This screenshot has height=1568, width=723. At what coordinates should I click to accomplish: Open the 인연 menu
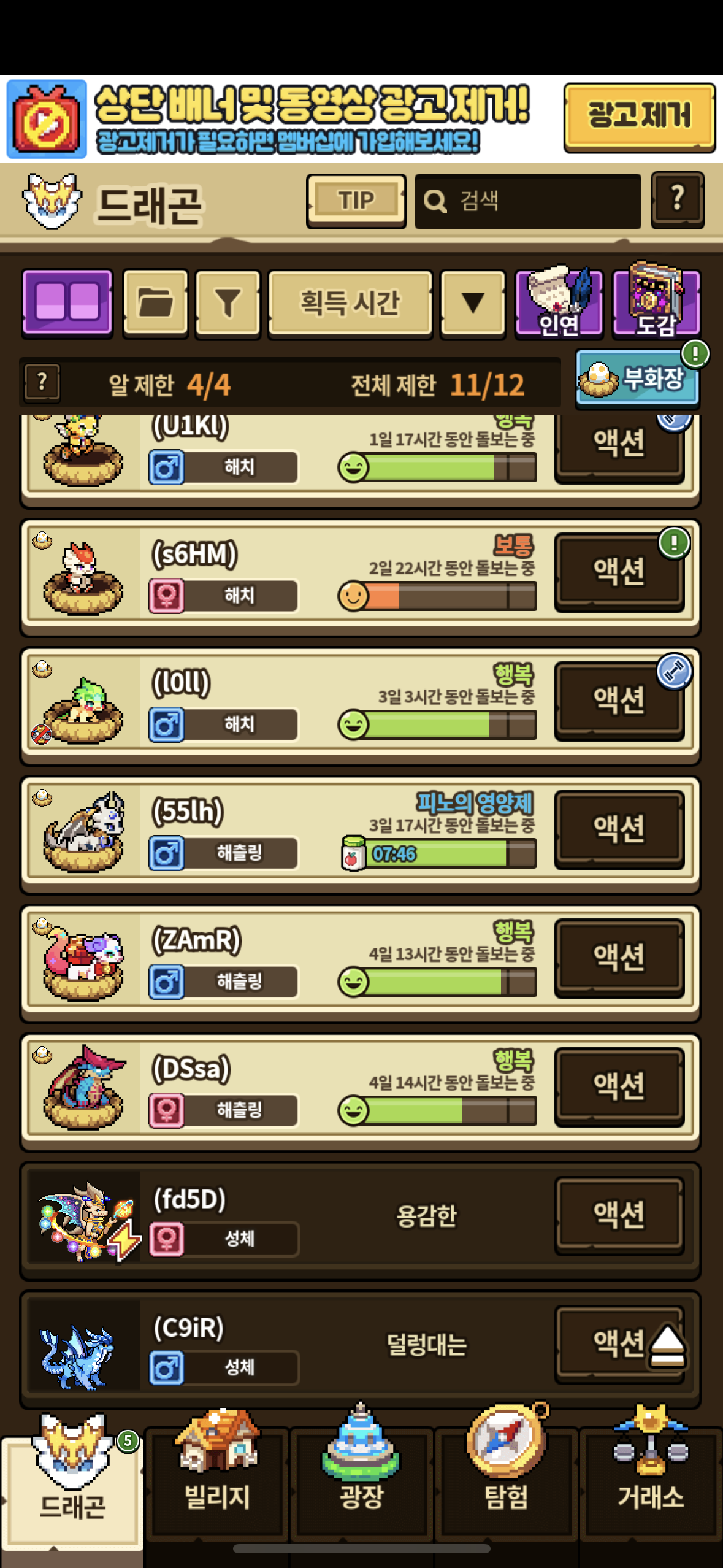[x=559, y=302]
